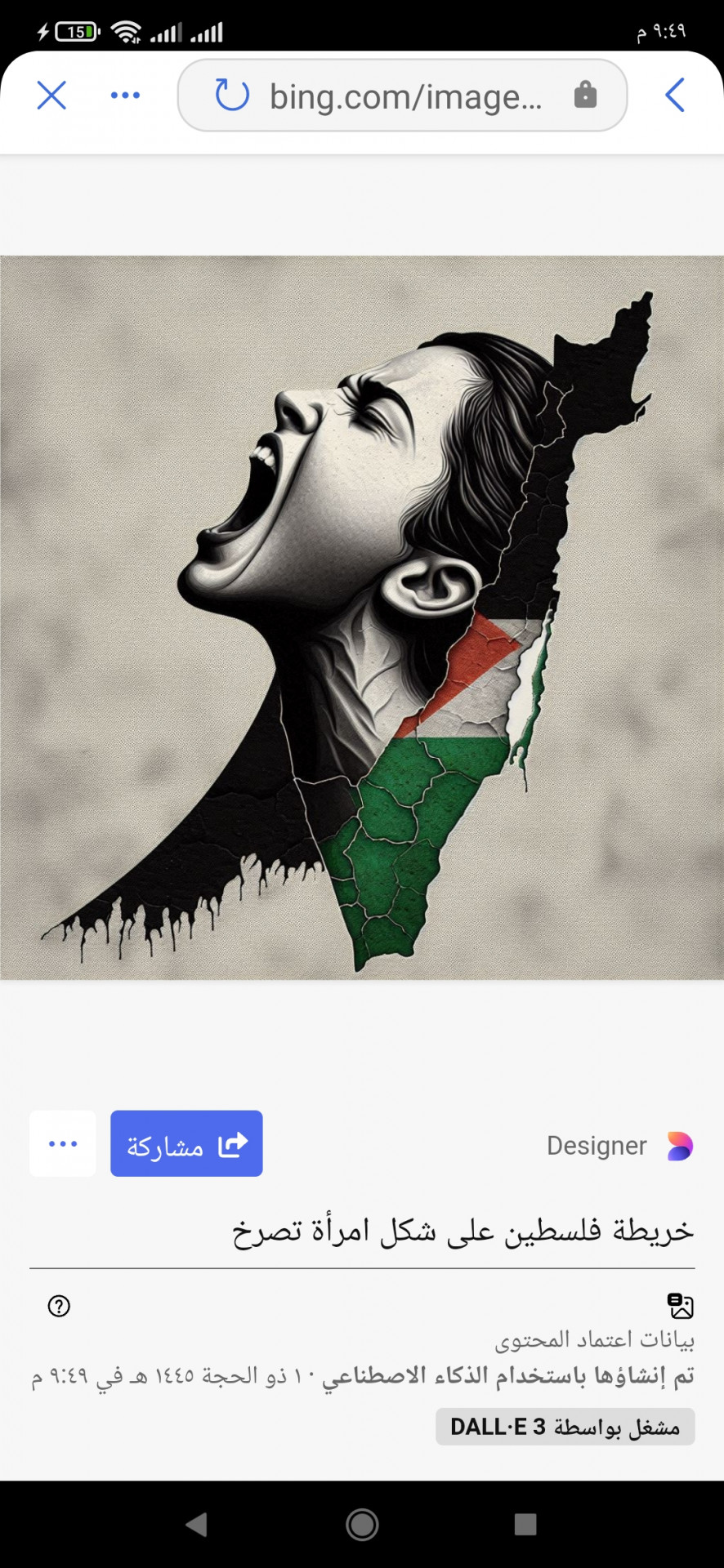This screenshot has height=1568, width=724.
Task: Tap the system back button
Action: [x=196, y=1524]
